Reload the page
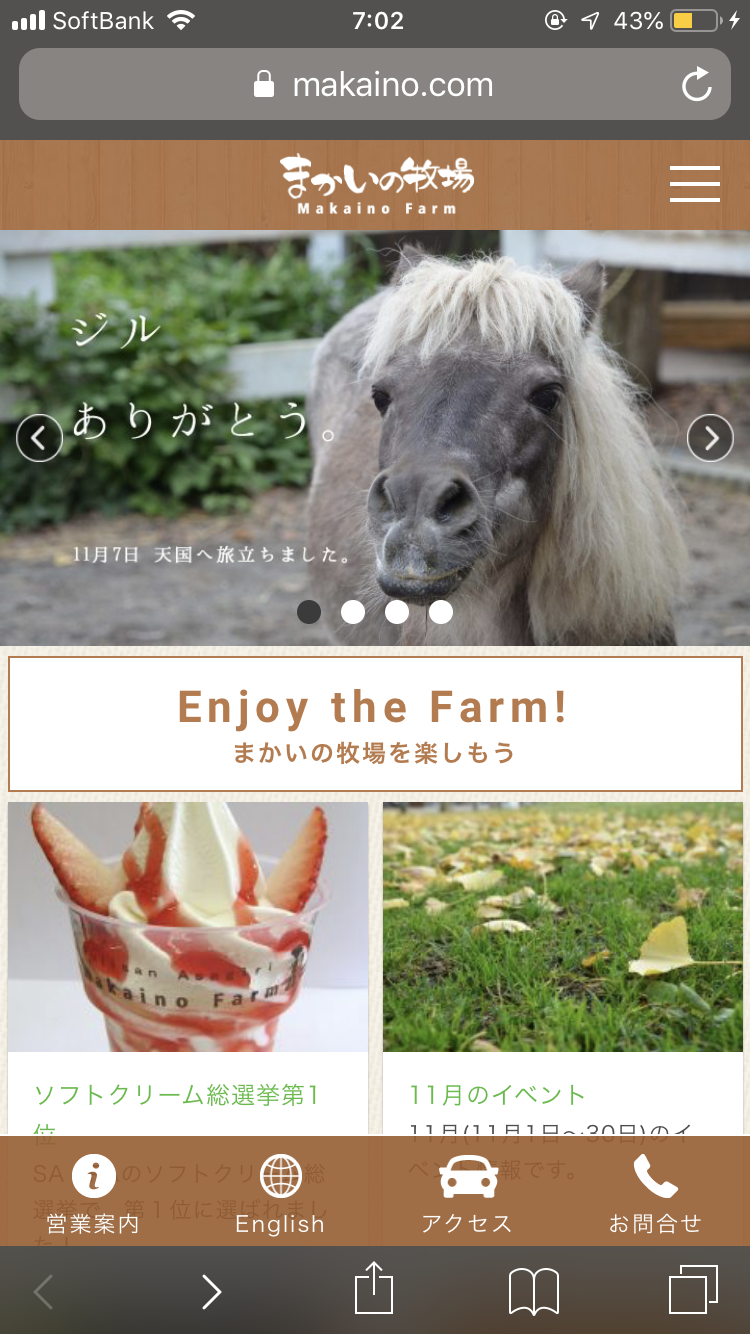750x1334 pixels. 696,85
